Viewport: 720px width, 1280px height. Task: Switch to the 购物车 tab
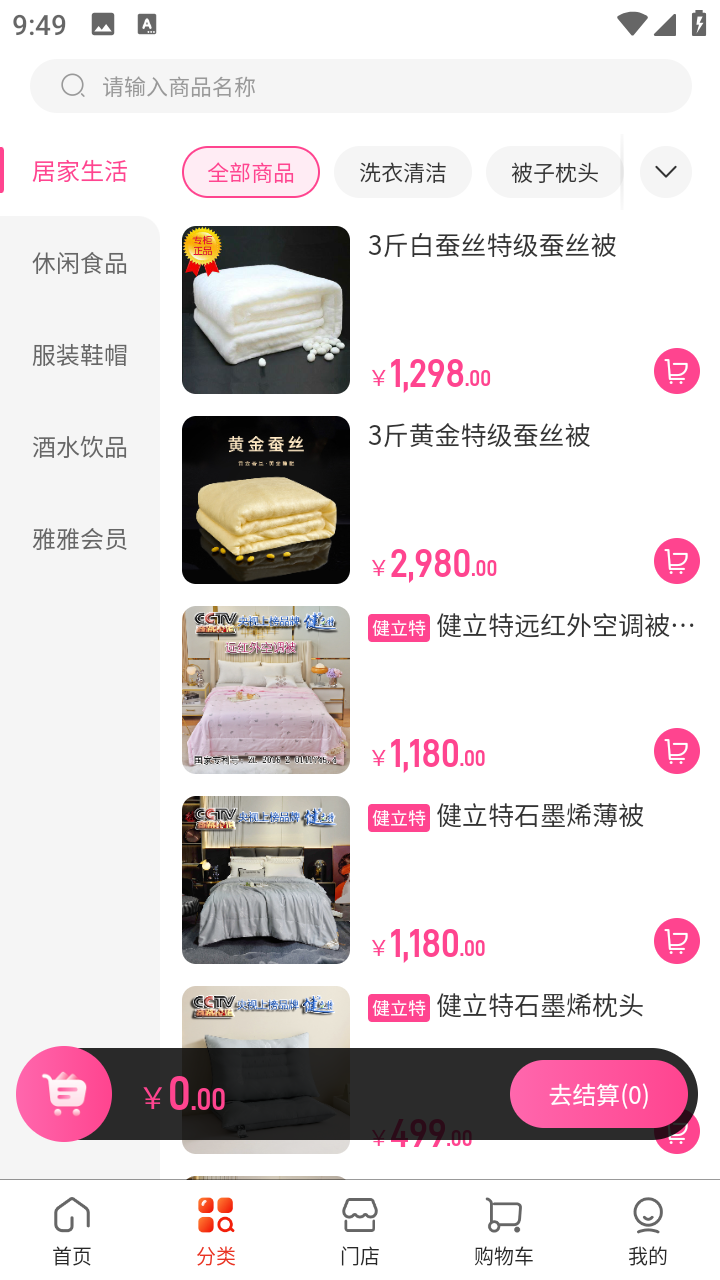coord(504,1231)
